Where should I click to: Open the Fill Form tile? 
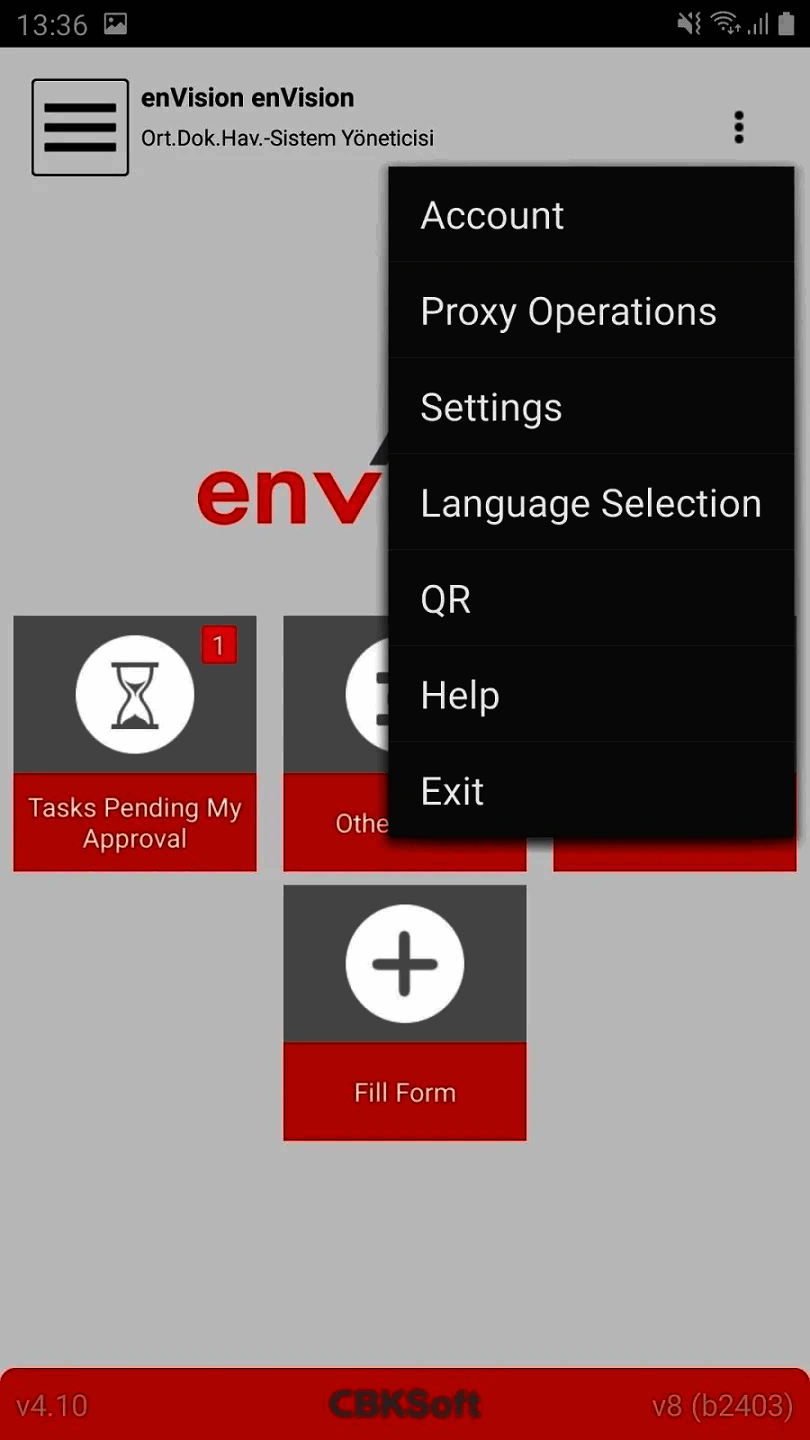[405, 1012]
